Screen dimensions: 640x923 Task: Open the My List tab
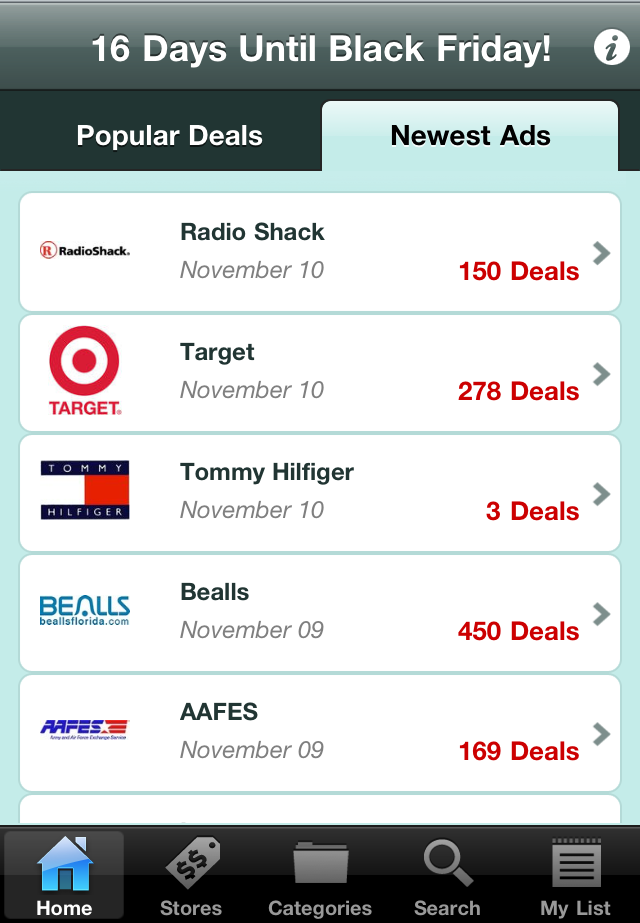click(x=575, y=877)
